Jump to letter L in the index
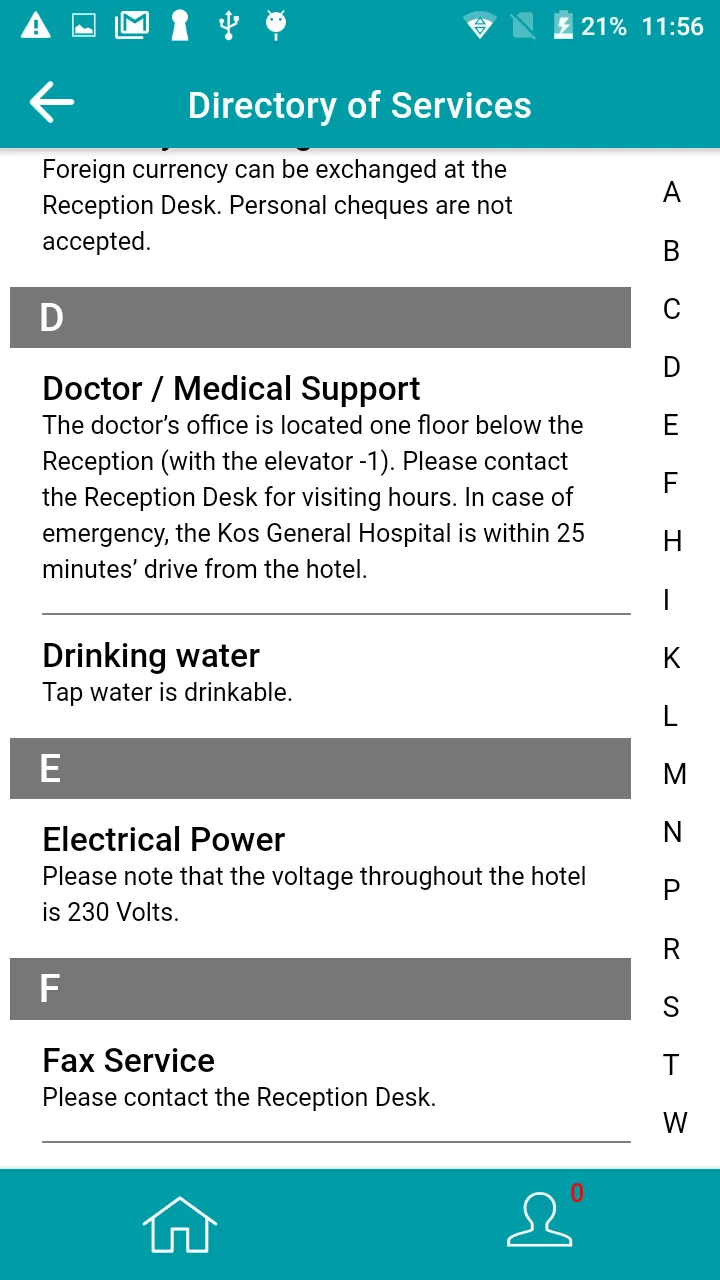 coord(671,715)
